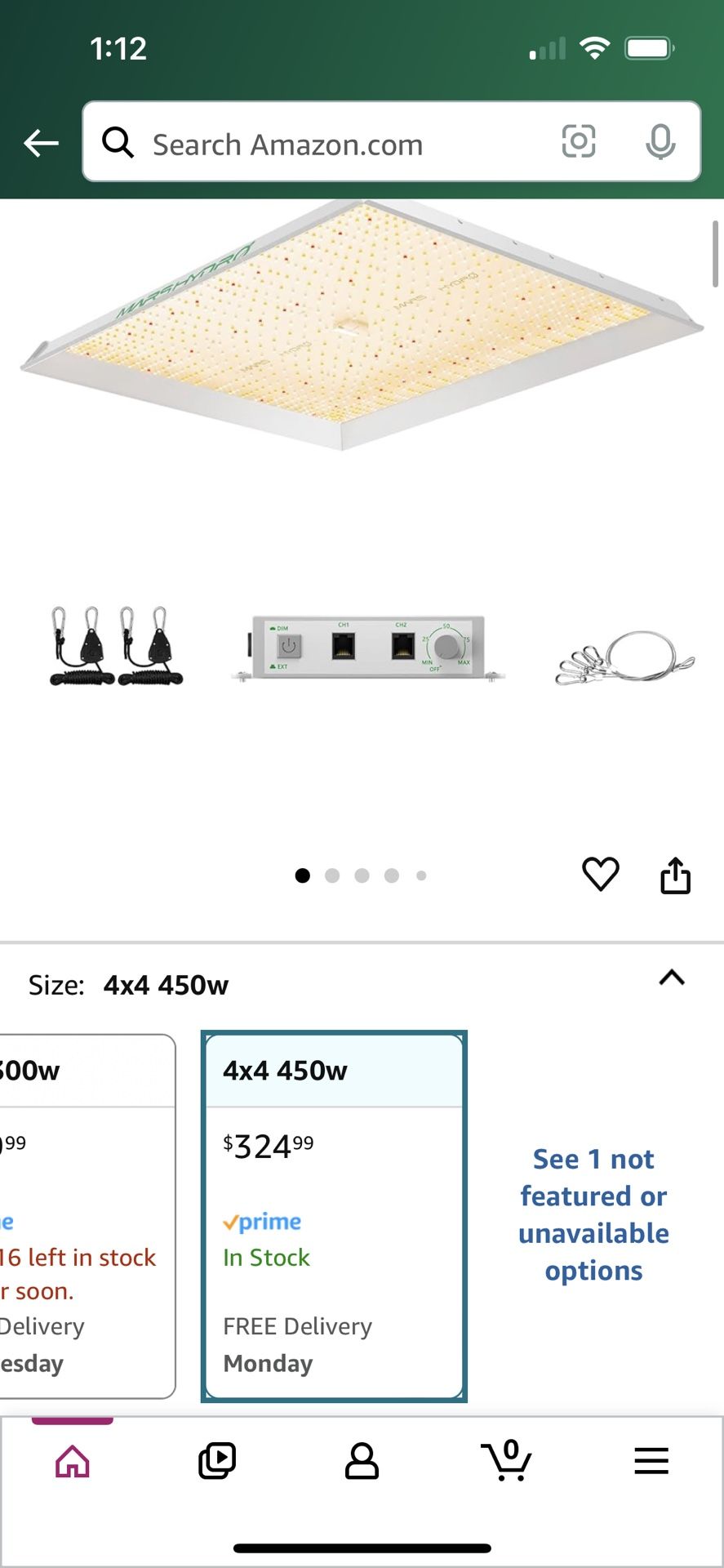Open the account profile tab
Screen dimensions: 724x1568
pyautogui.click(x=362, y=1461)
